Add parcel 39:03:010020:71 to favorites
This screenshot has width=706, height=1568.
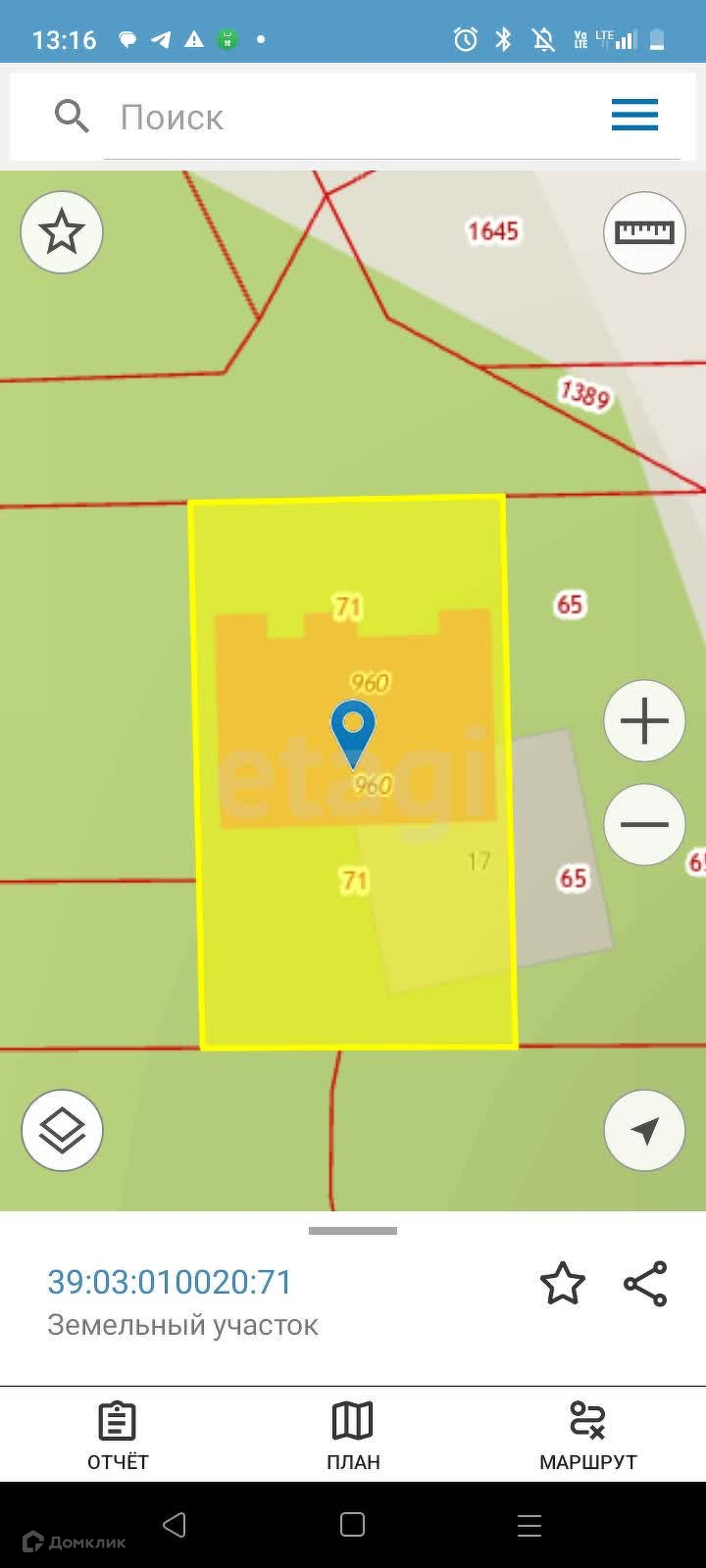click(563, 1284)
